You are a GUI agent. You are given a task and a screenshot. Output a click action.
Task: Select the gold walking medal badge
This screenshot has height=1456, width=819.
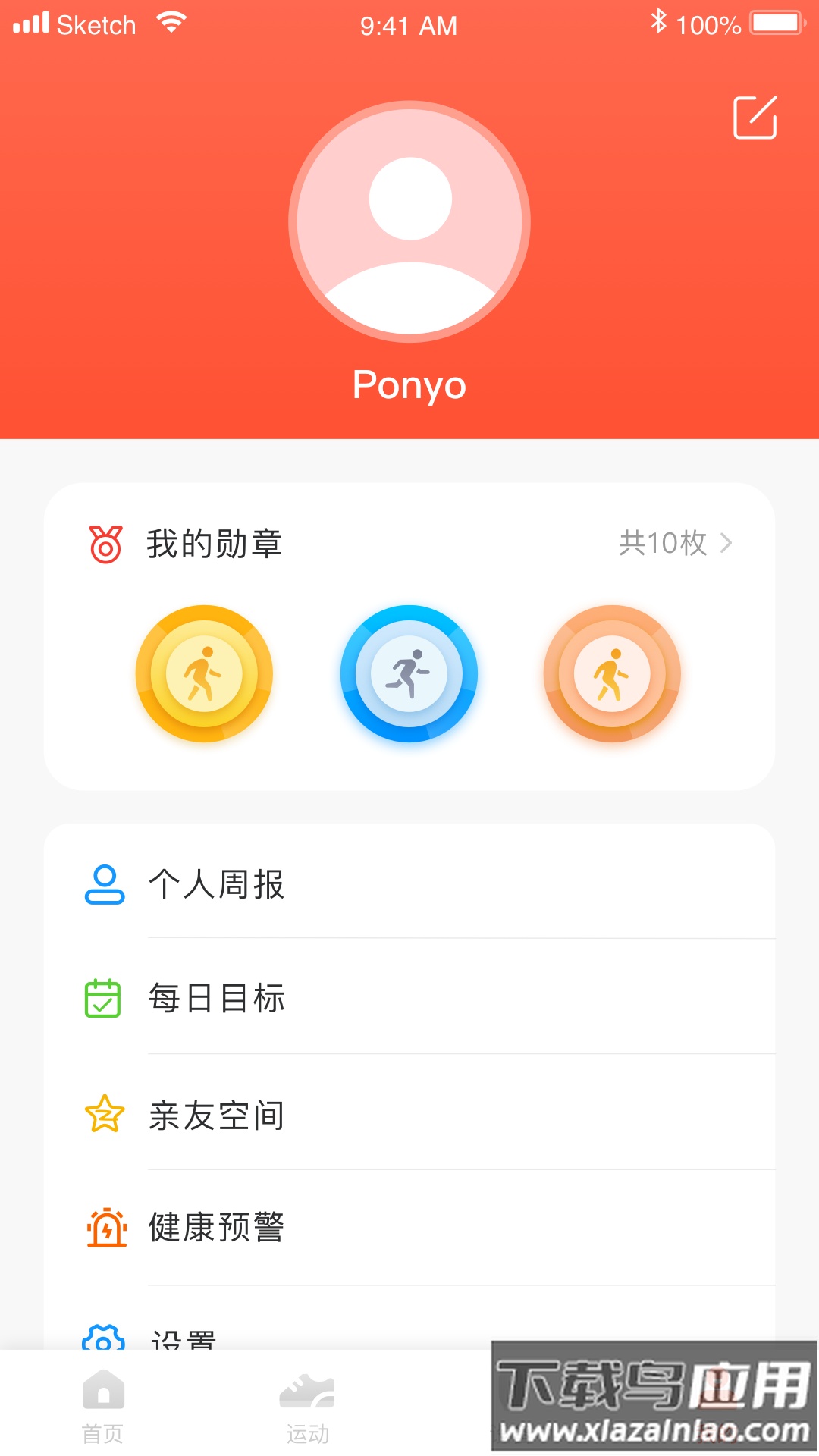pyautogui.click(x=205, y=673)
